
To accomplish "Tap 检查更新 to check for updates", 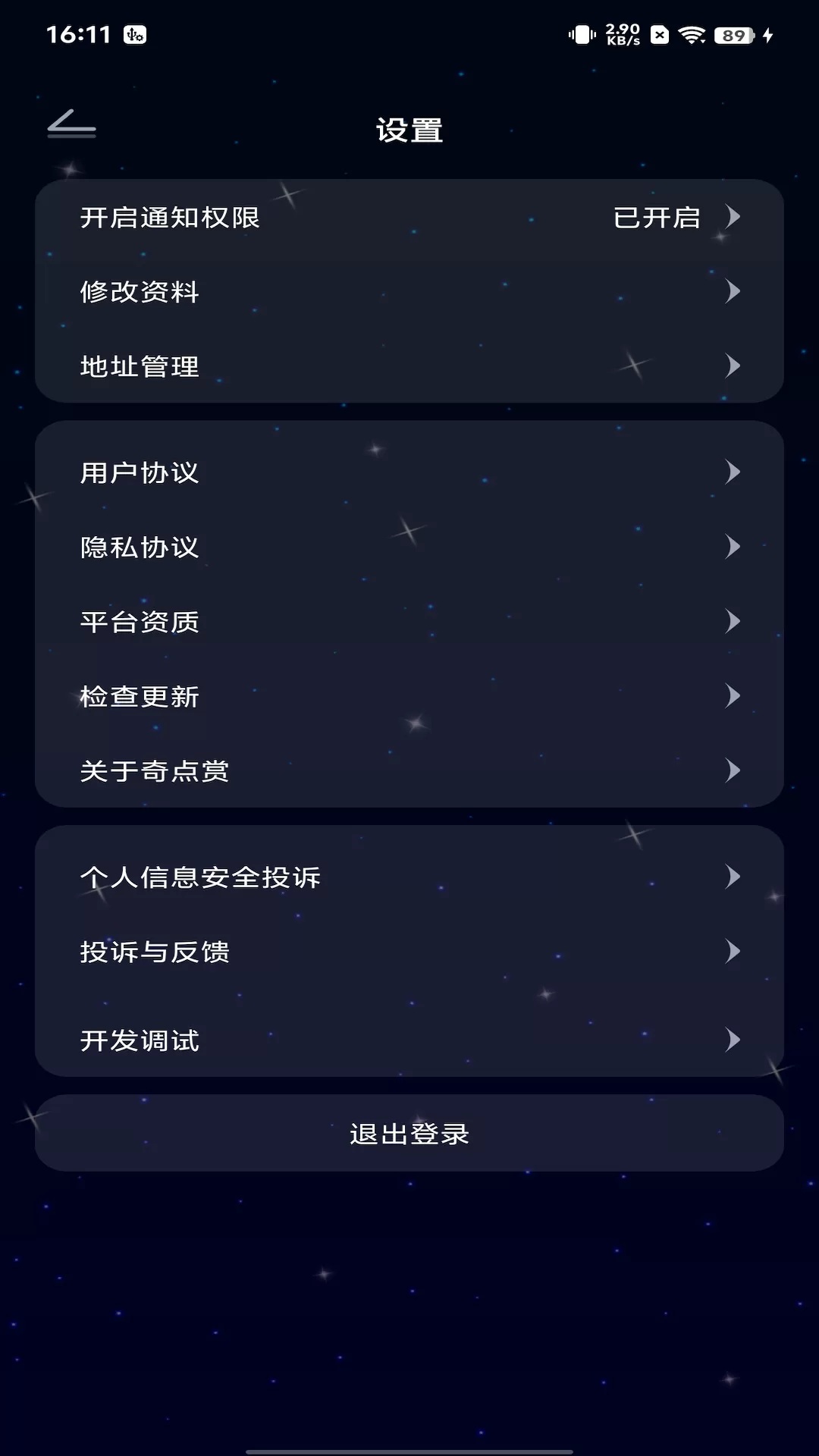I will tap(409, 695).
